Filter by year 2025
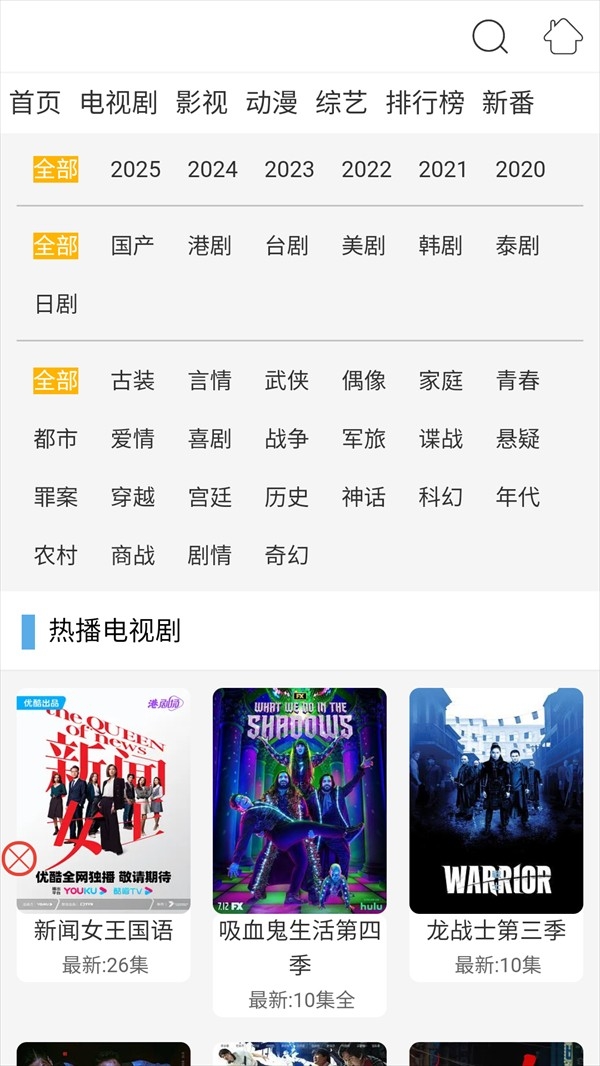This screenshot has height=1066, width=600. click(x=135, y=169)
